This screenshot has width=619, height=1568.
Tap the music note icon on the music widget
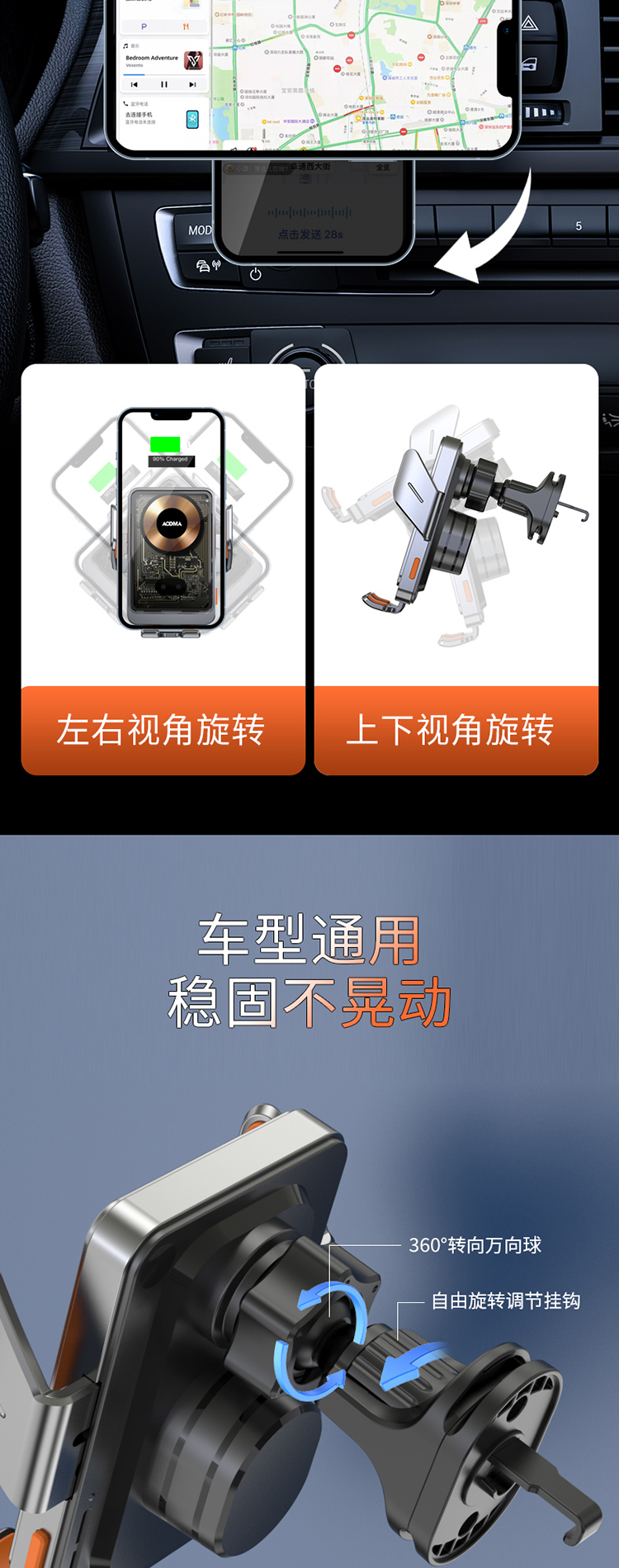(x=125, y=45)
